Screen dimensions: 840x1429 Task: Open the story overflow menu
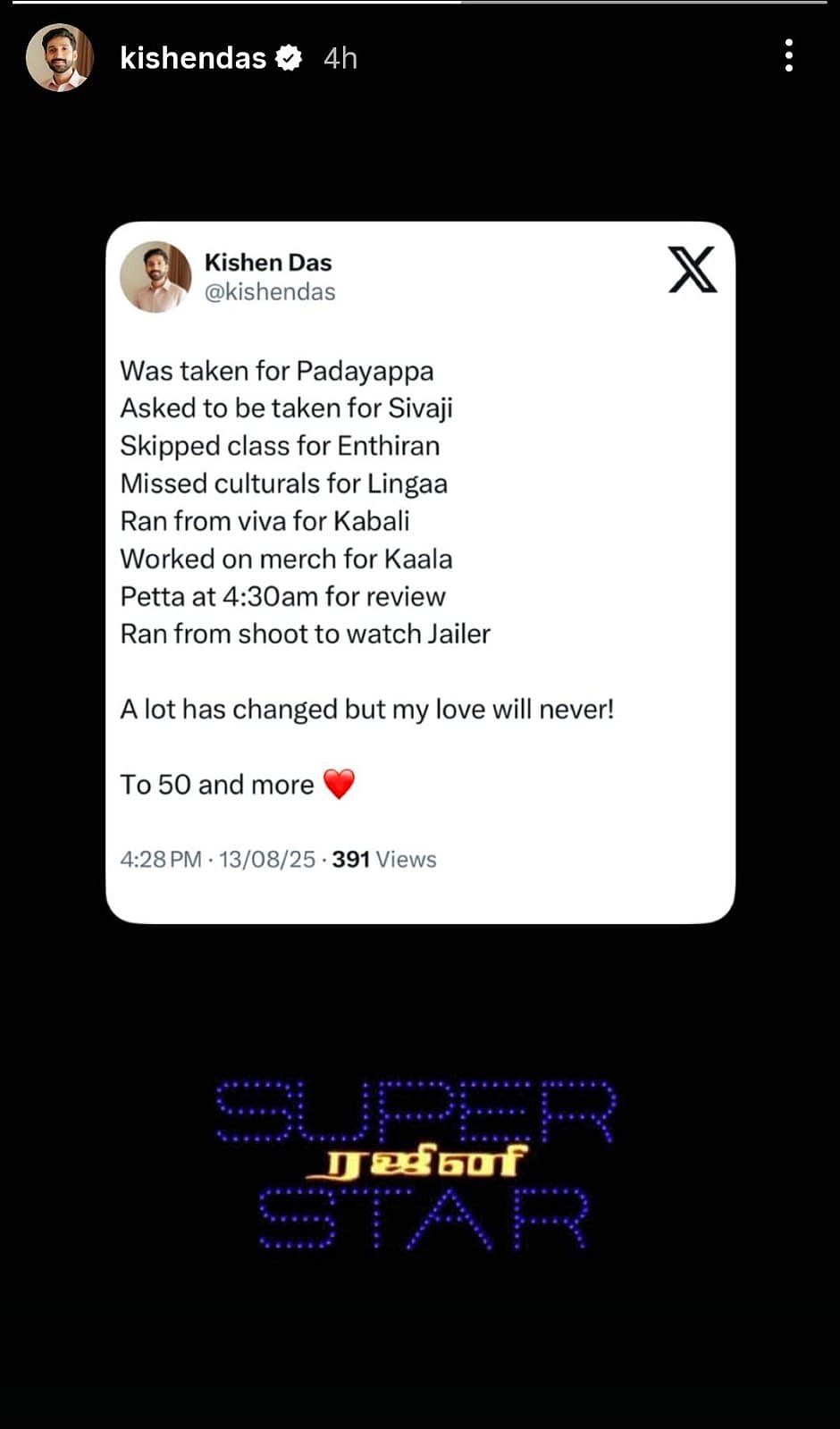(788, 56)
